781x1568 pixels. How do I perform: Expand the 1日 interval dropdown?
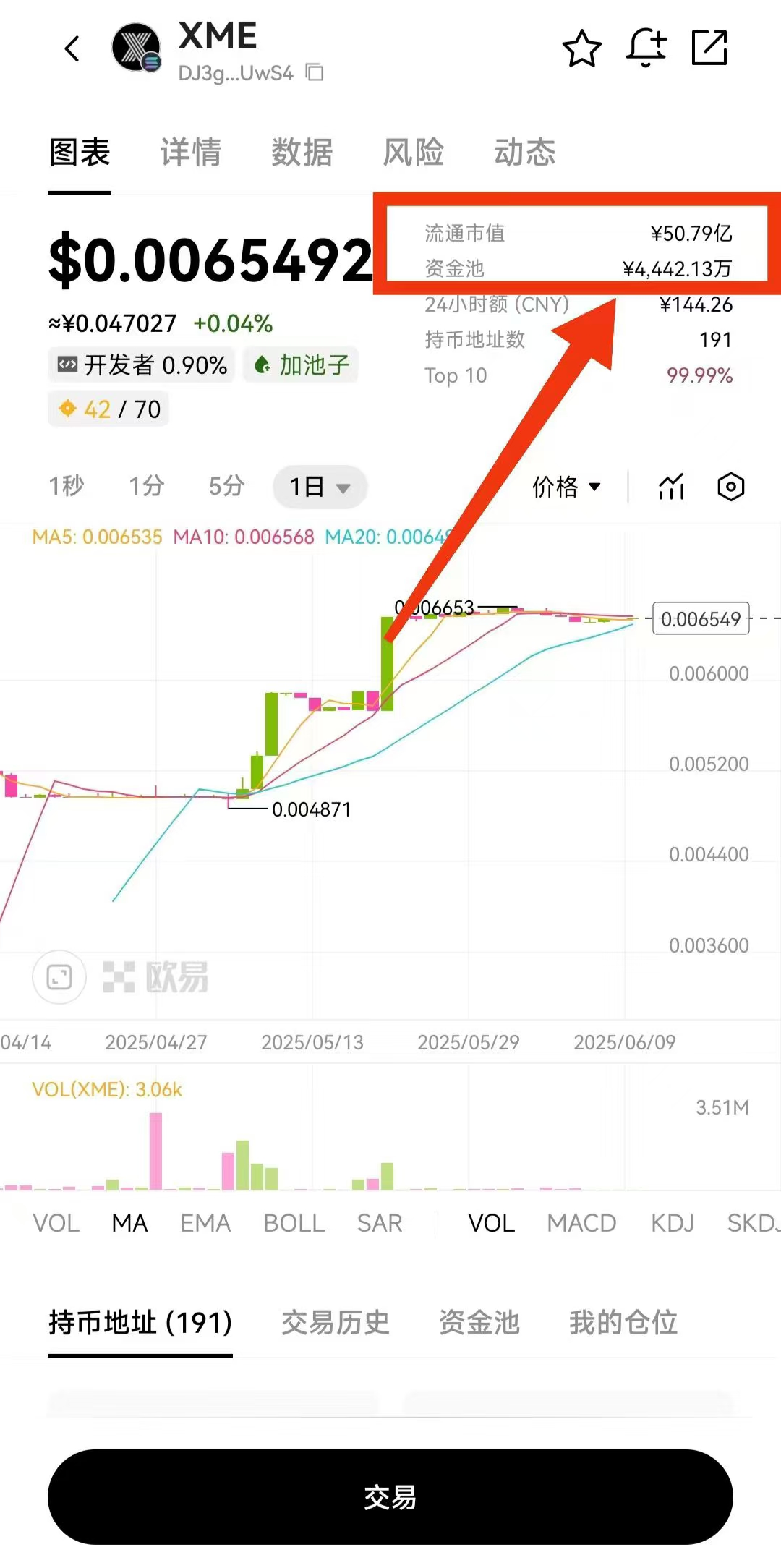(320, 487)
